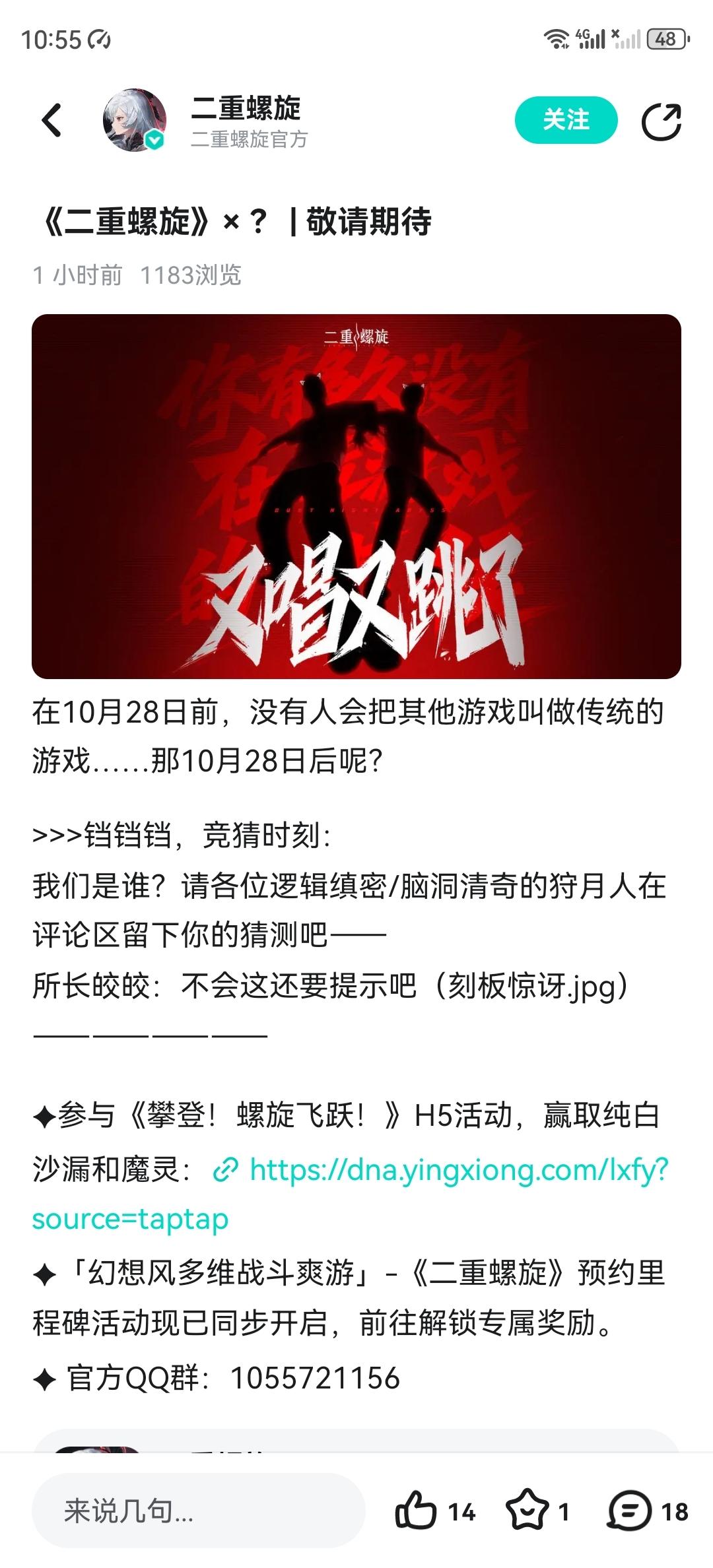The width and height of the screenshot is (713, 1568).
Task: Open the 又唱又跳了 post image
Action: coord(356,496)
